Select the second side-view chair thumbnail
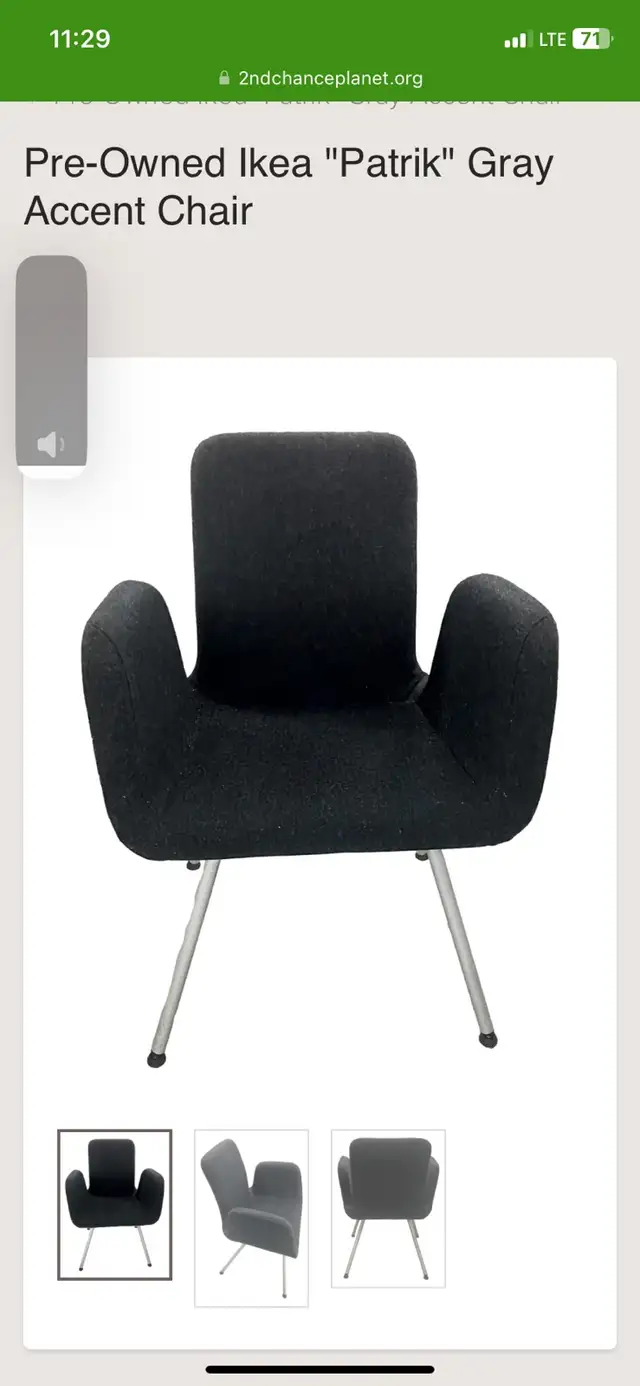The image size is (640, 1386). (251, 1218)
